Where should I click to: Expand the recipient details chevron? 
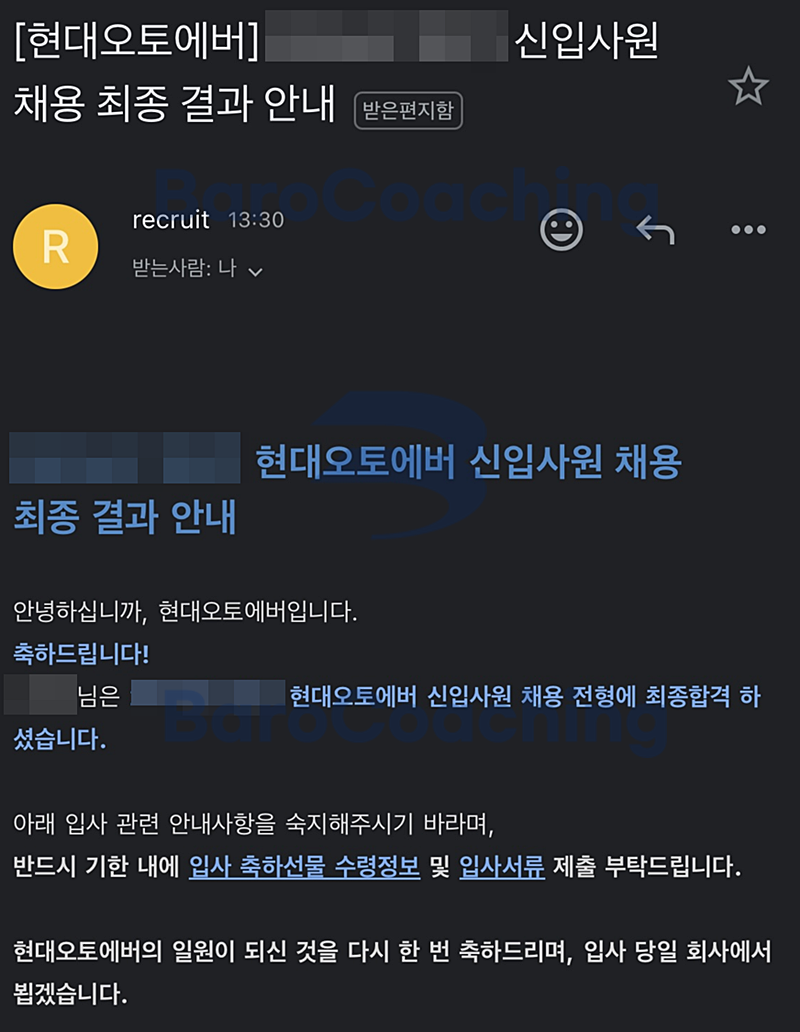255,271
